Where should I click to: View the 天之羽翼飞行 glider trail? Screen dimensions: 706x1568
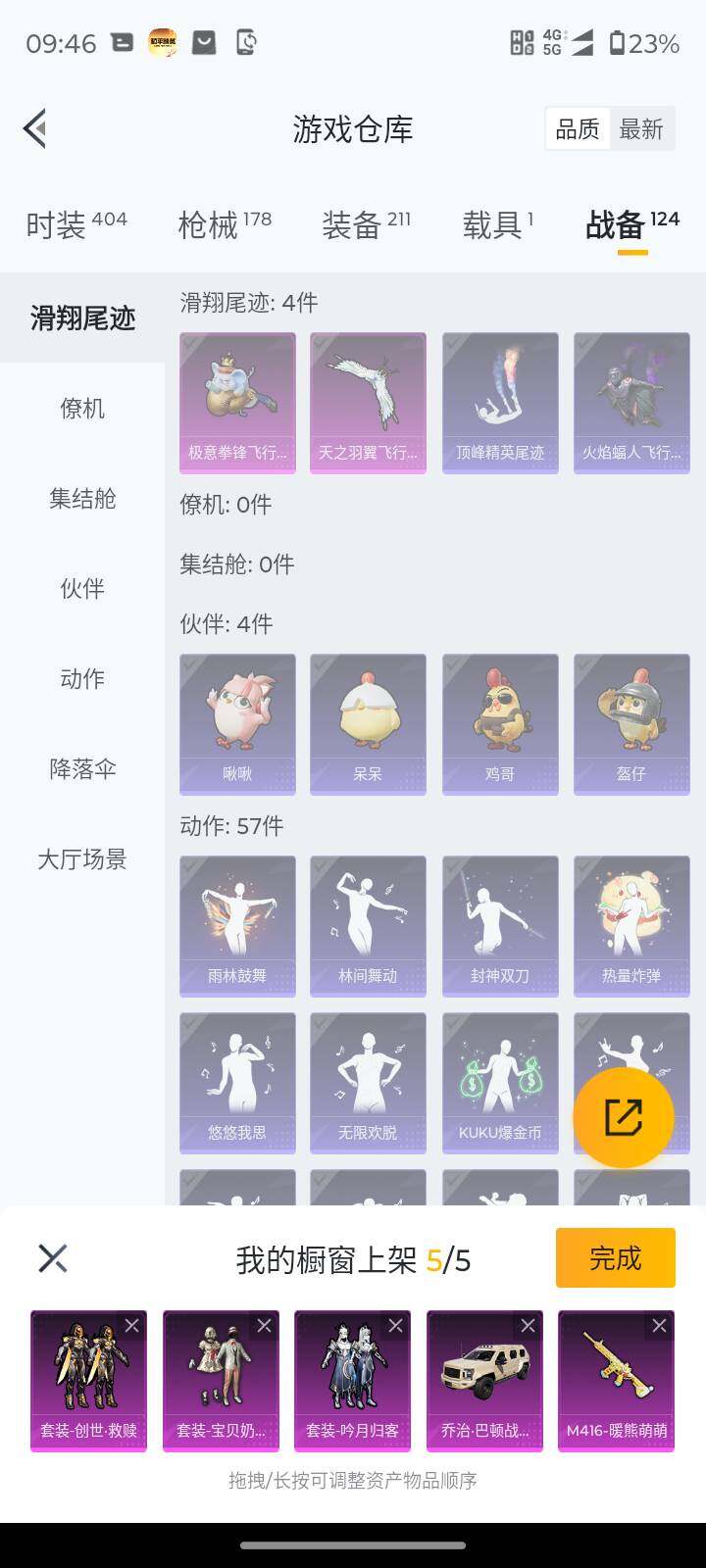point(368,402)
